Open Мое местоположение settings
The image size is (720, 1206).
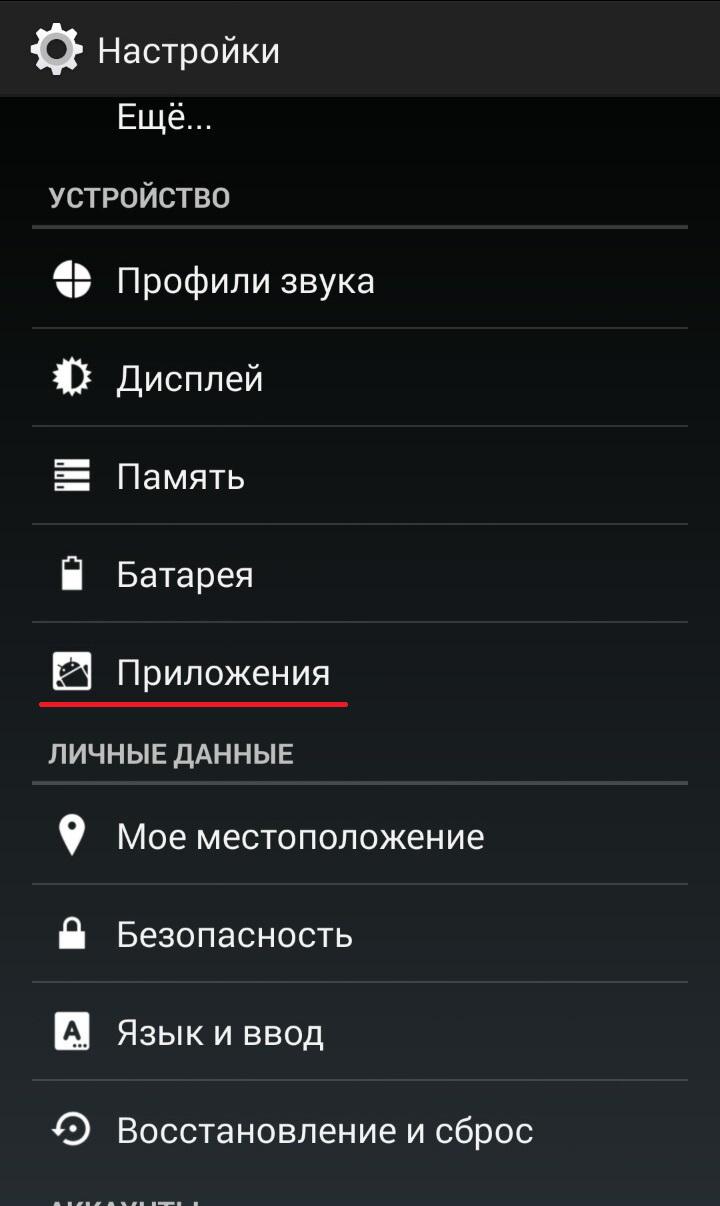click(300, 836)
